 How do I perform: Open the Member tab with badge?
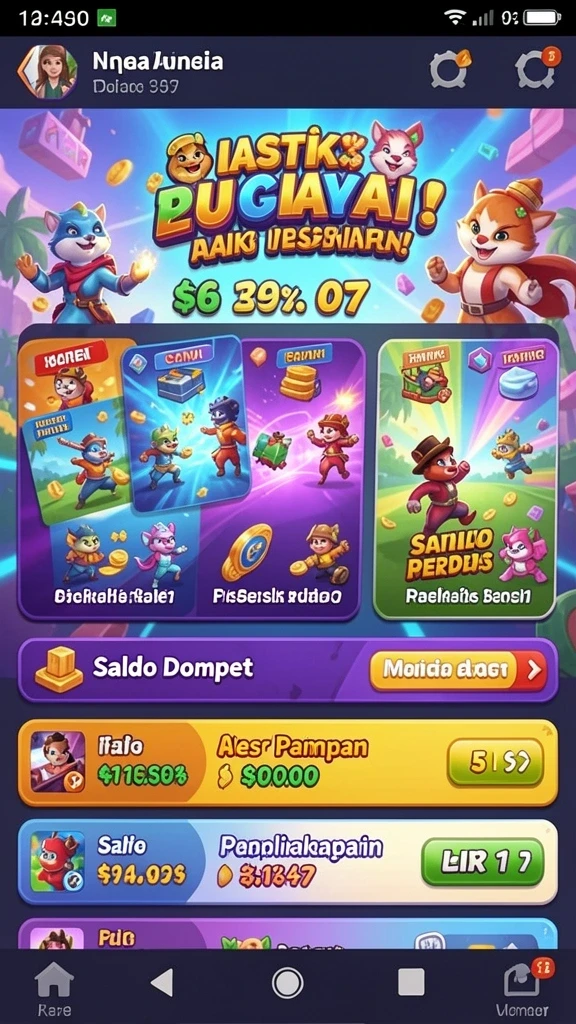(x=522, y=986)
